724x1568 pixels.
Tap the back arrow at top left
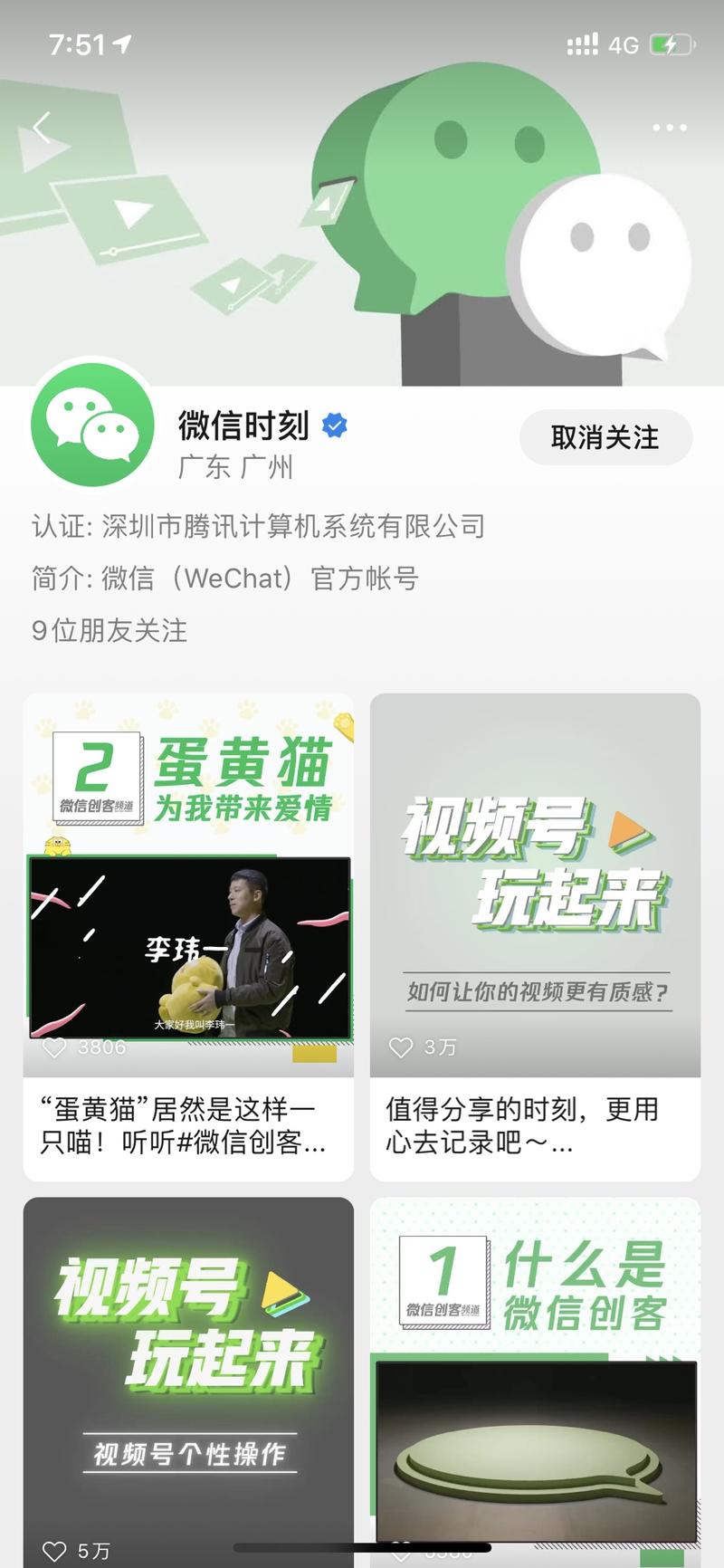(x=38, y=127)
